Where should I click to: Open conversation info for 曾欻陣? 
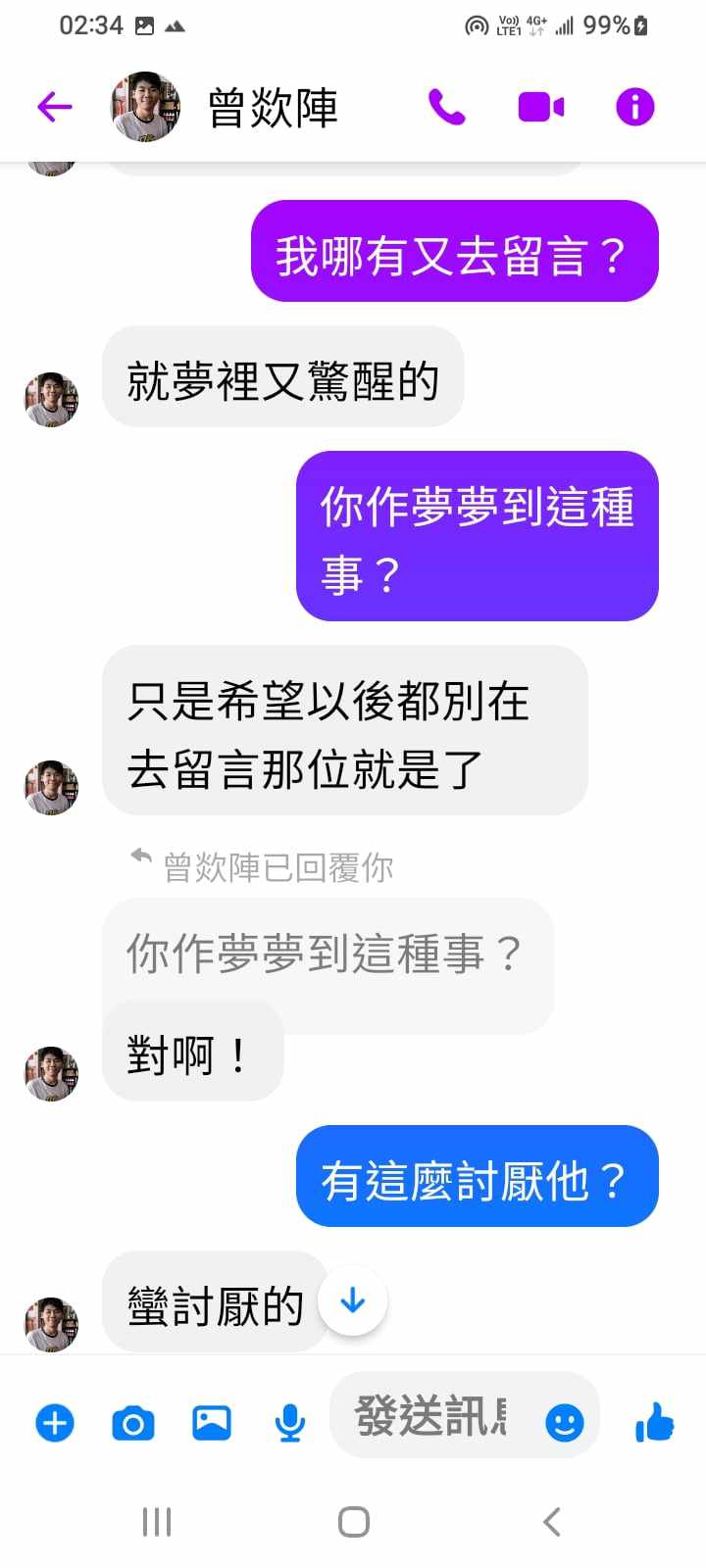tap(634, 107)
